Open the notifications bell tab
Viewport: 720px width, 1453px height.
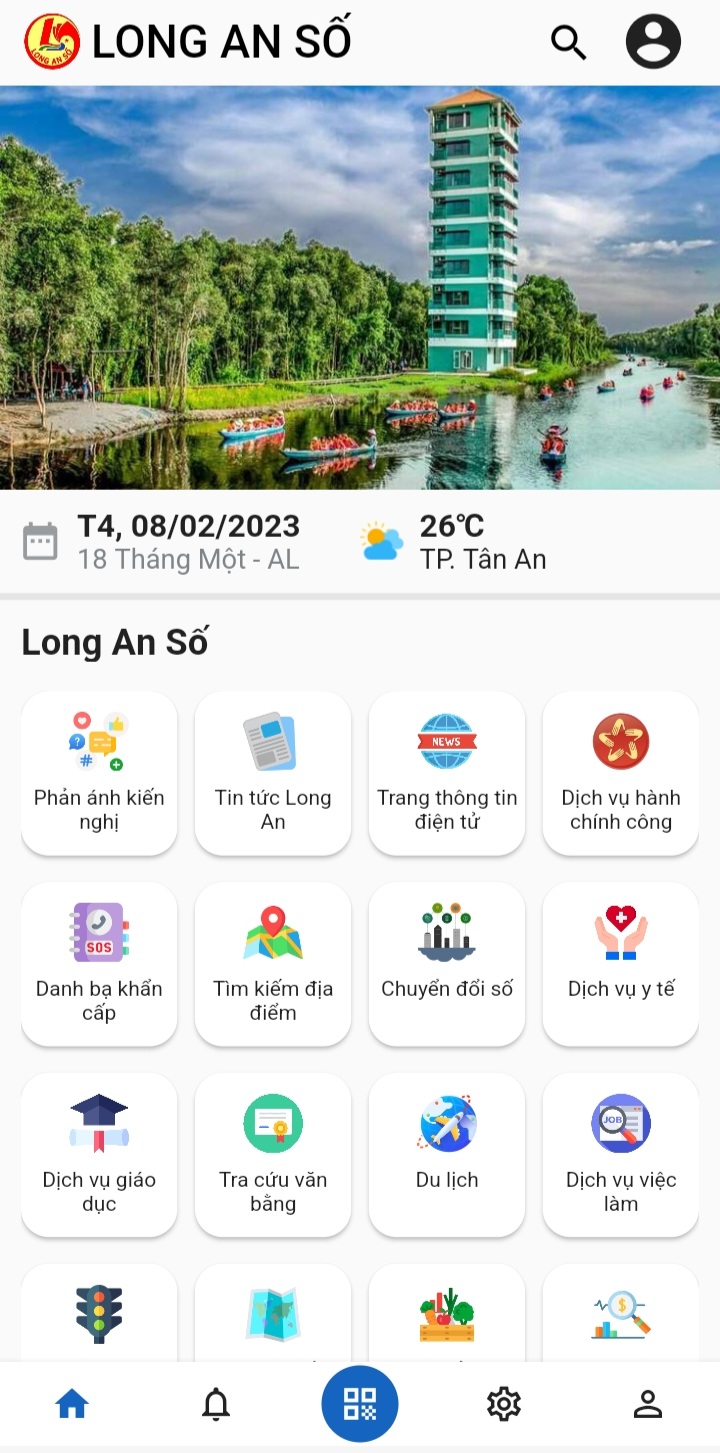click(x=216, y=1405)
